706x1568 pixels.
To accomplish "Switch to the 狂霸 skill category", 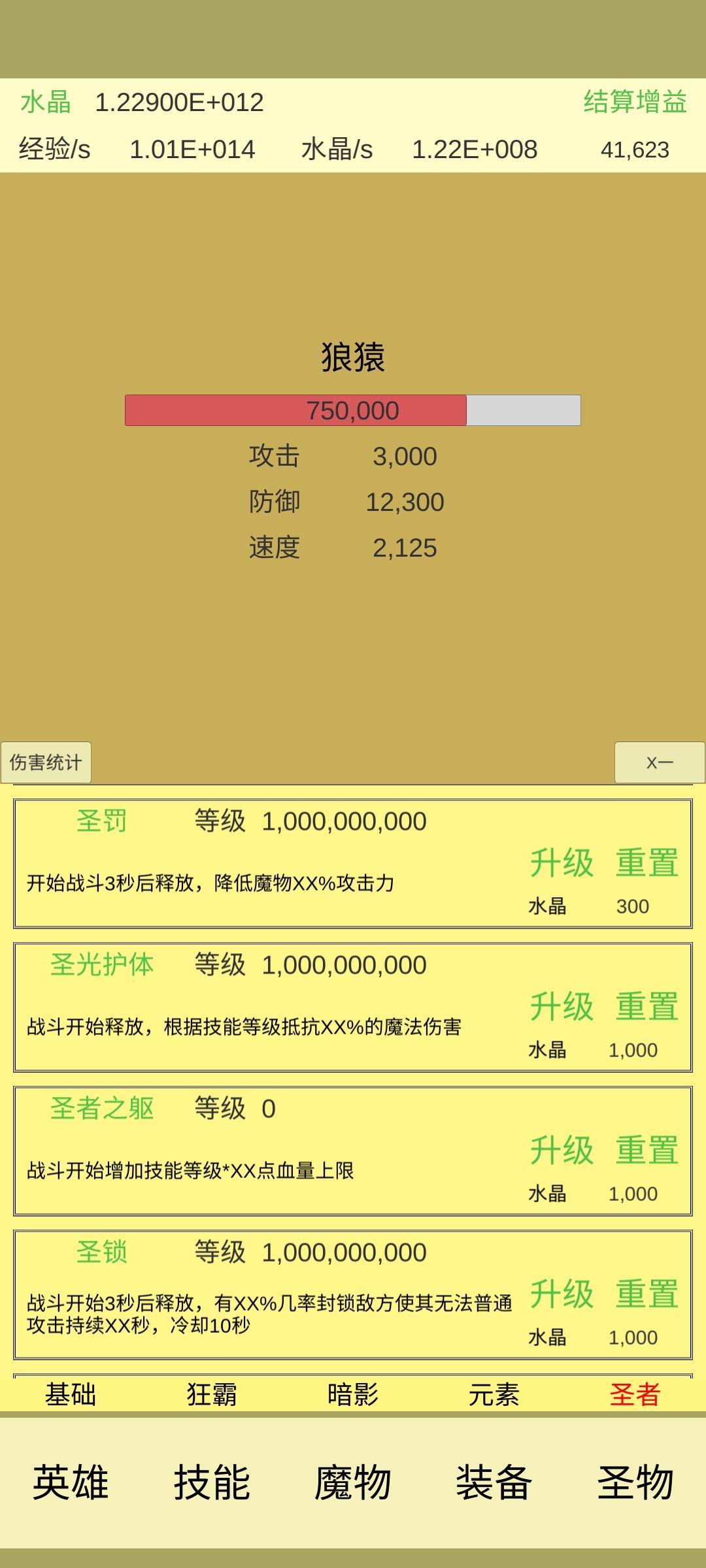I will (212, 1394).
